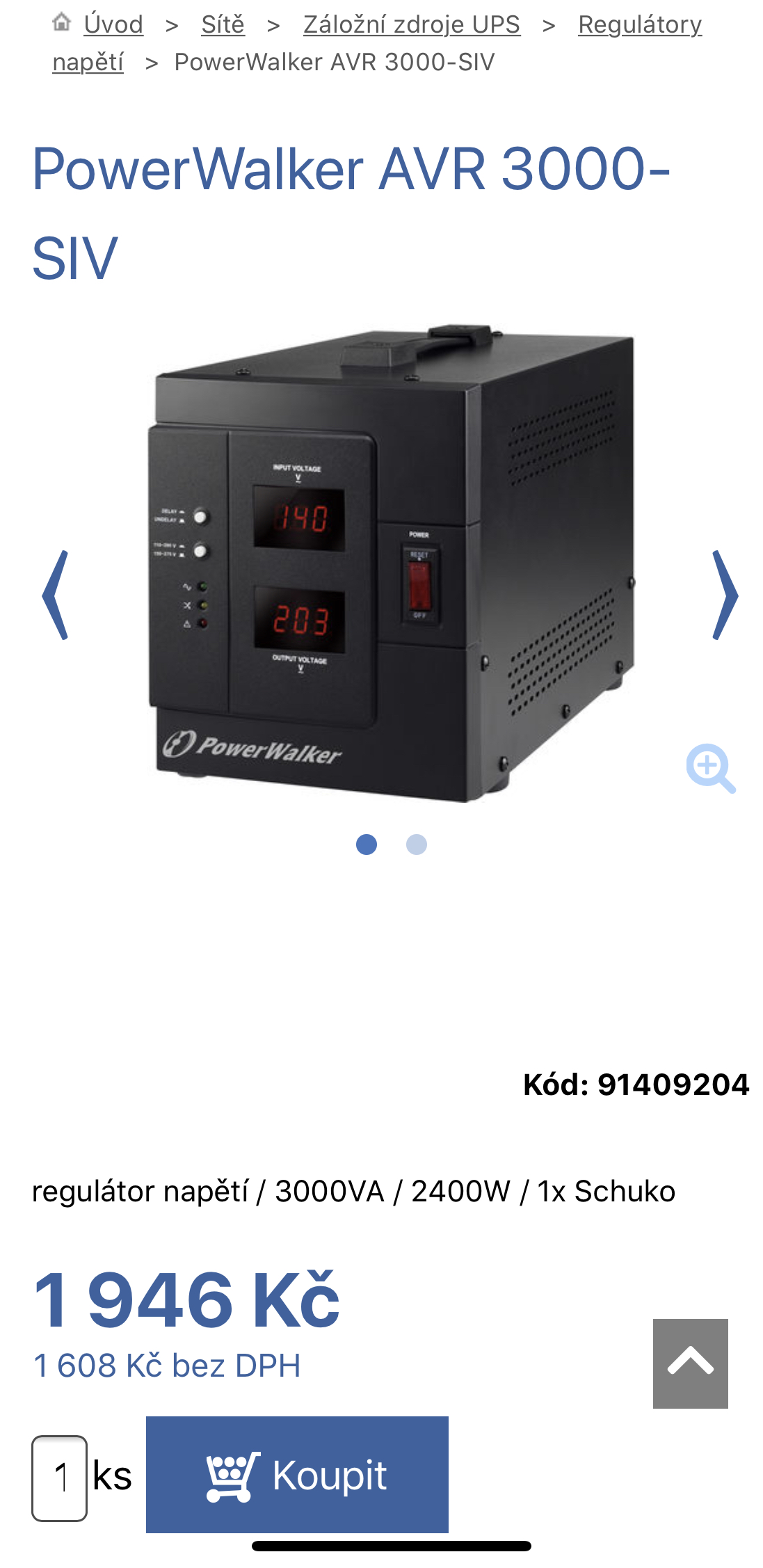The height and width of the screenshot is (1568, 763).
Task: Open the Sítě breadcrumb link
Action: (223, 24)
